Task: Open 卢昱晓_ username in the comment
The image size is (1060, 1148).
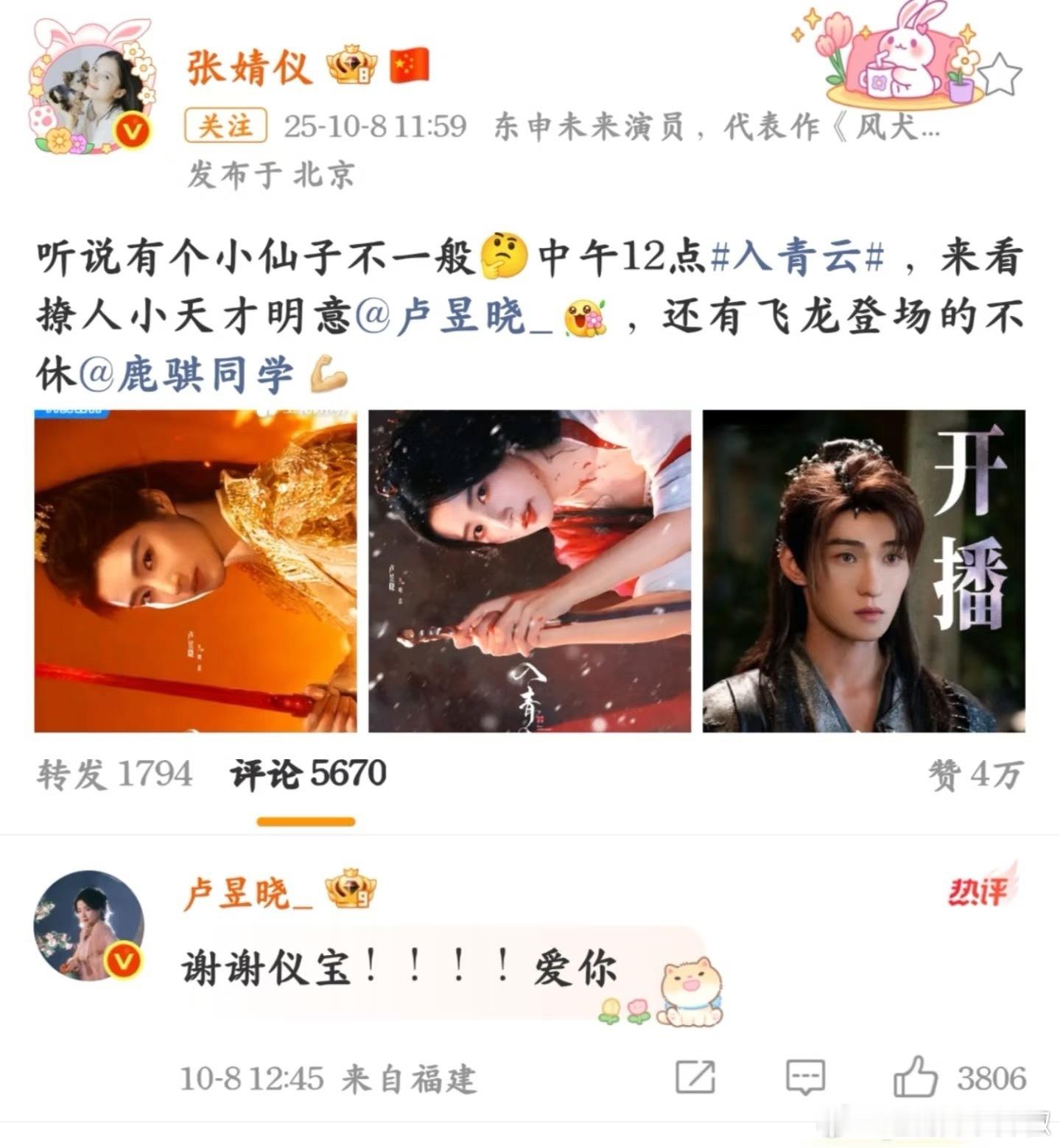Action: tap(248, 893)
